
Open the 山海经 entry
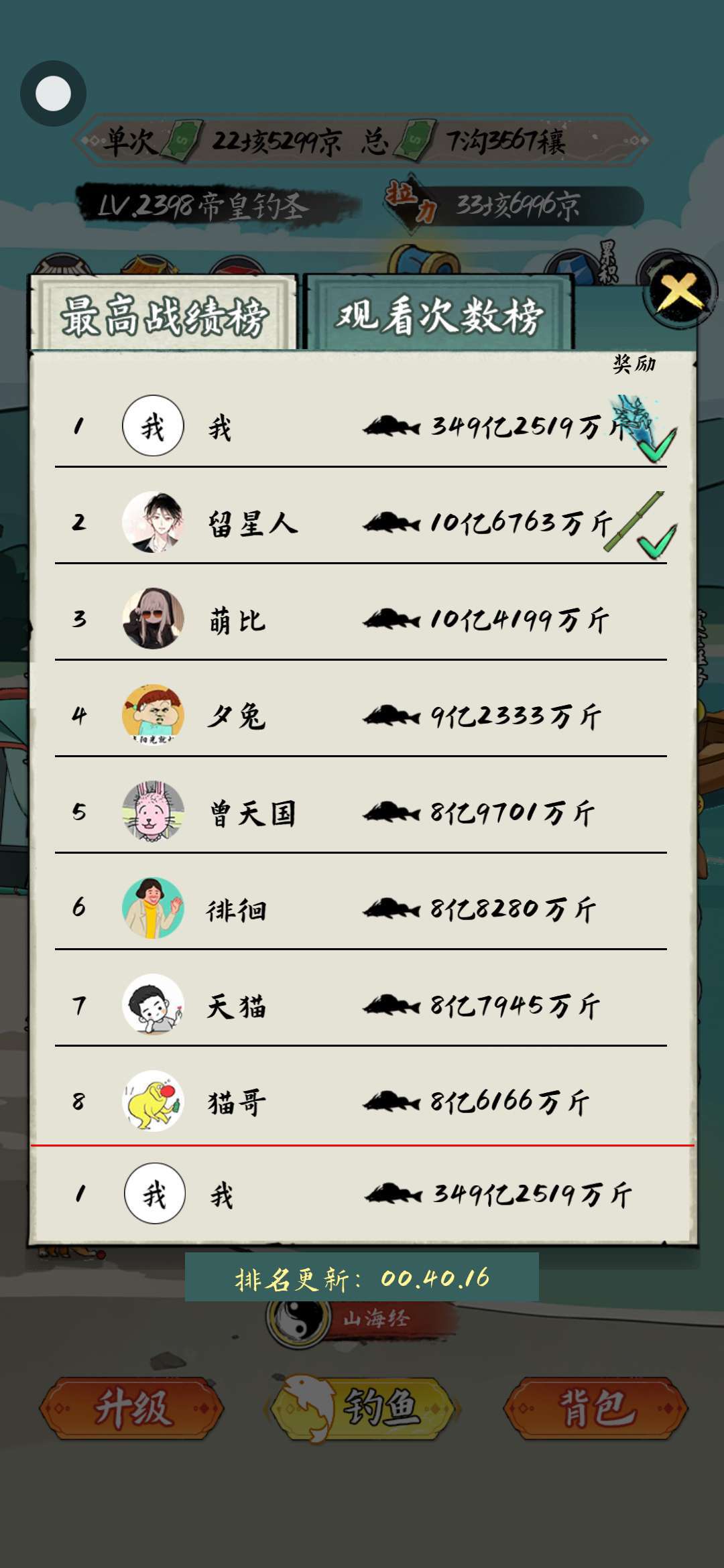pyautogui.click(x=363, y=1319)
